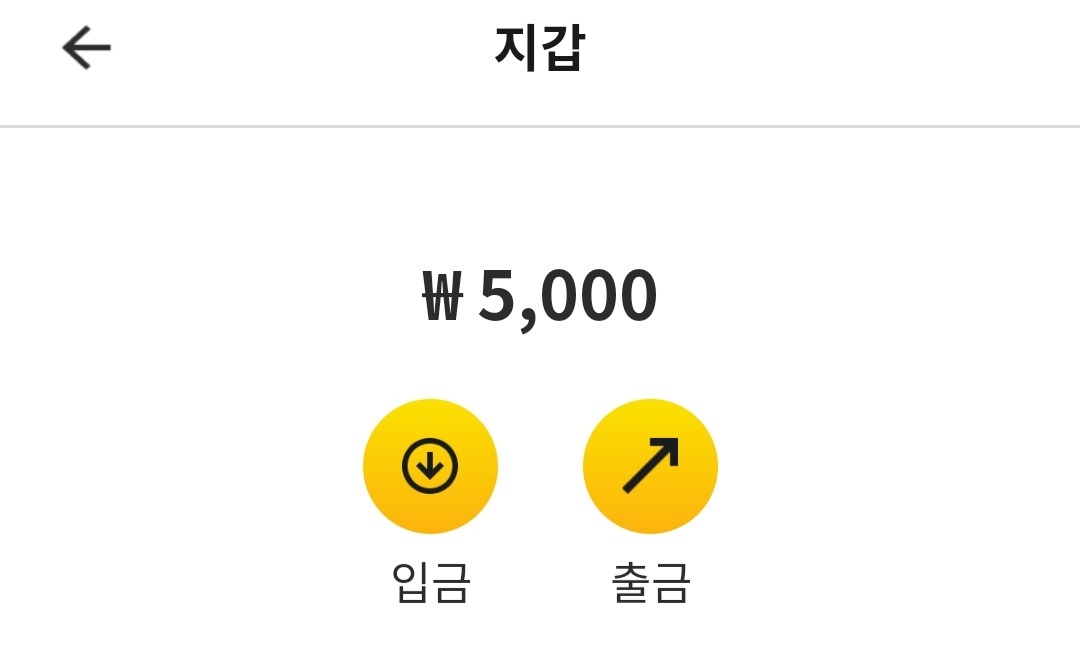Open the 출금 withdrawal option
This screenshot has height=660, width=1080.
click(x=650, y=466)
